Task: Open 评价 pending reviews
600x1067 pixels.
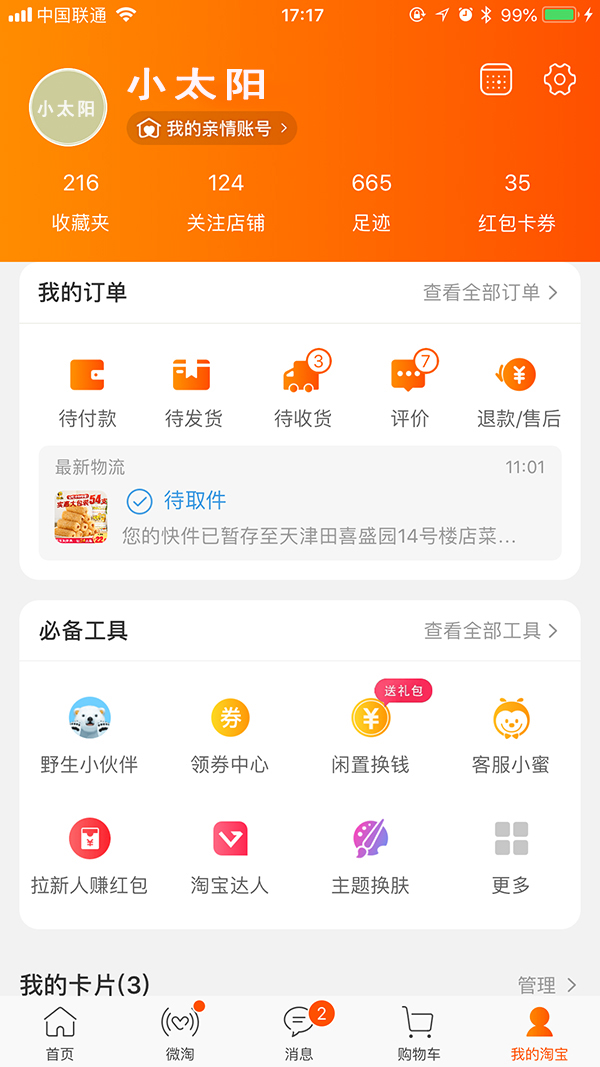Action: point(409,393)
